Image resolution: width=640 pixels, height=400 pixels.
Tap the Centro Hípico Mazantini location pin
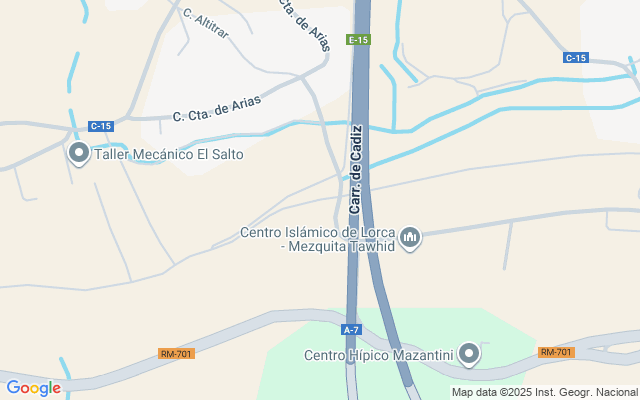(469, 354)
